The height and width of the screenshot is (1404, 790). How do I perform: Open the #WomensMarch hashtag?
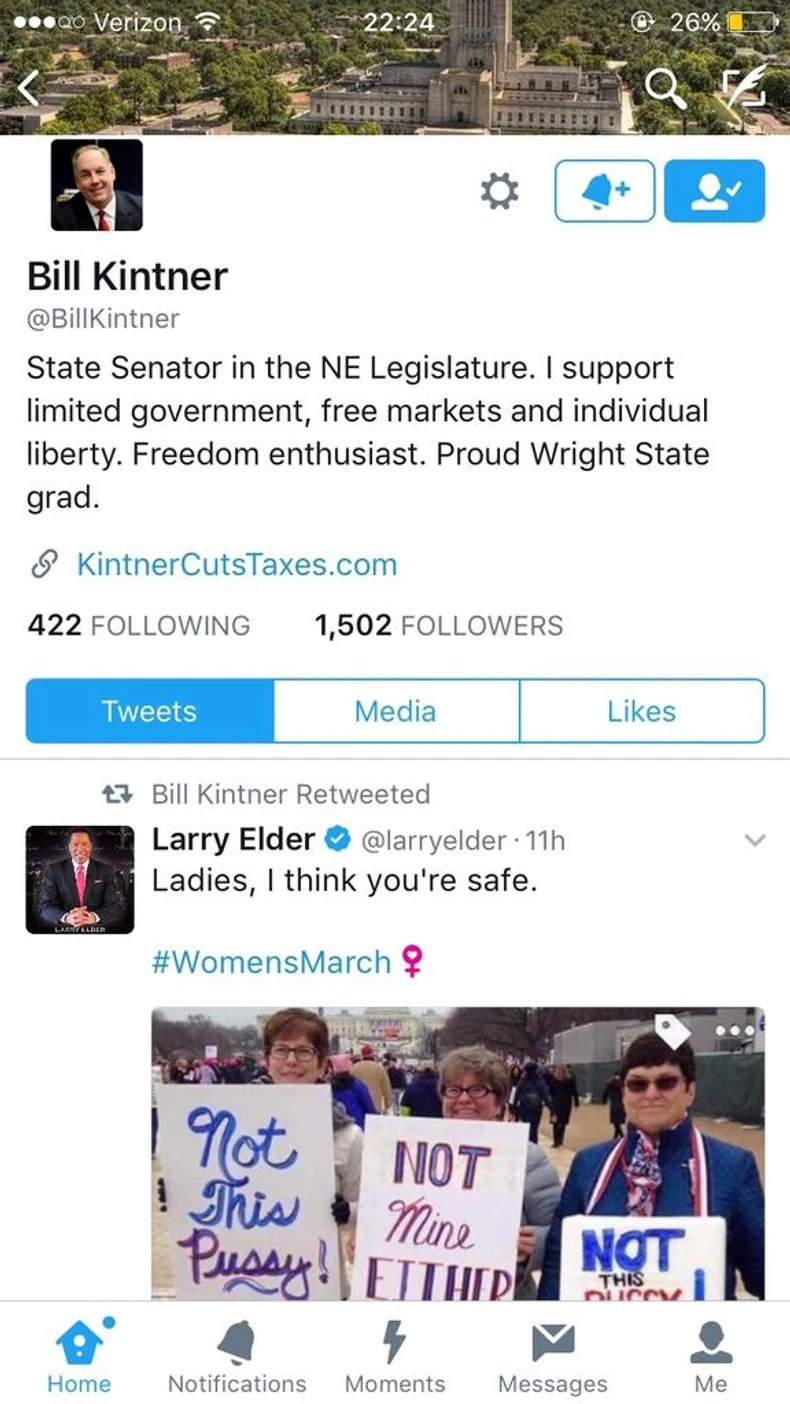(271, 962)
